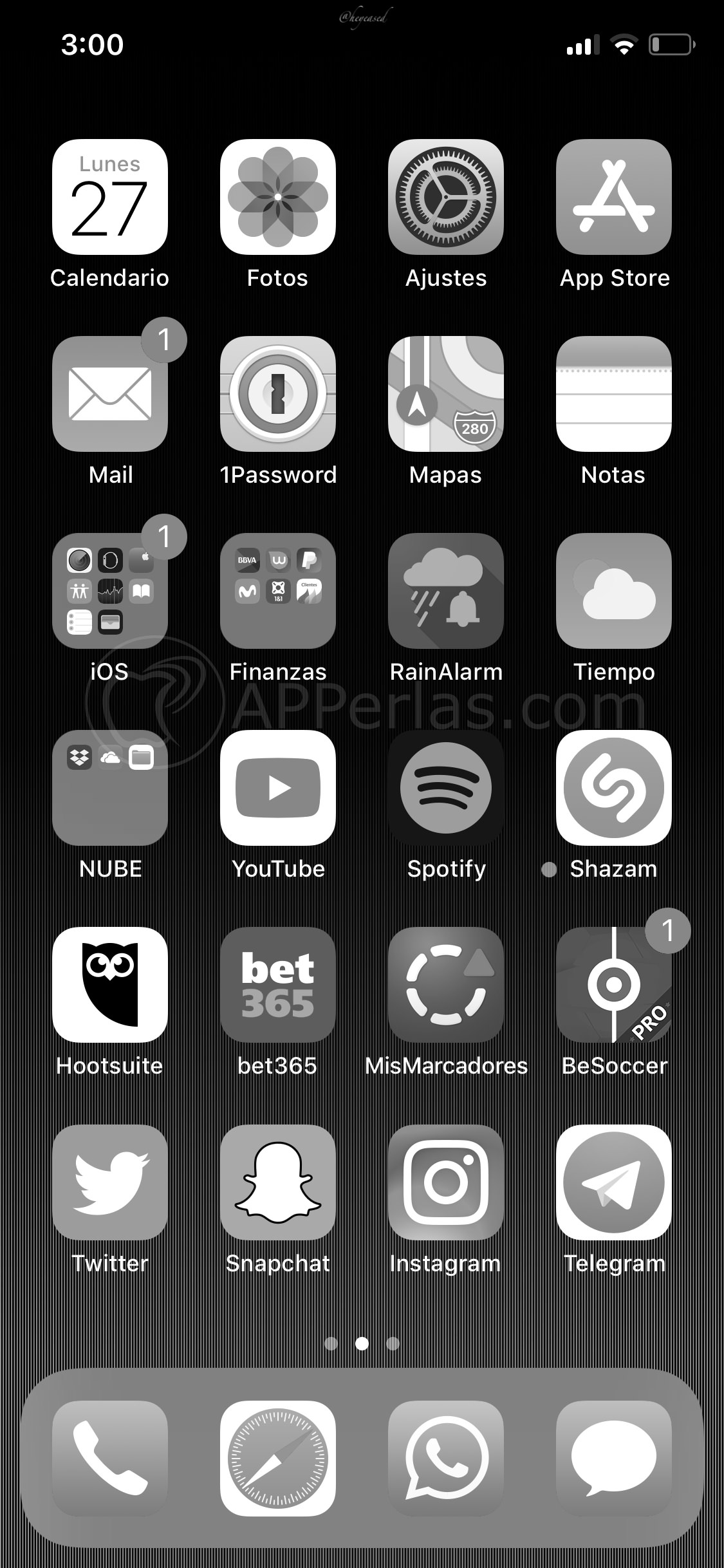The image size is (724, 1568).
Task: Open Spotify
Action: pos(446,788)
